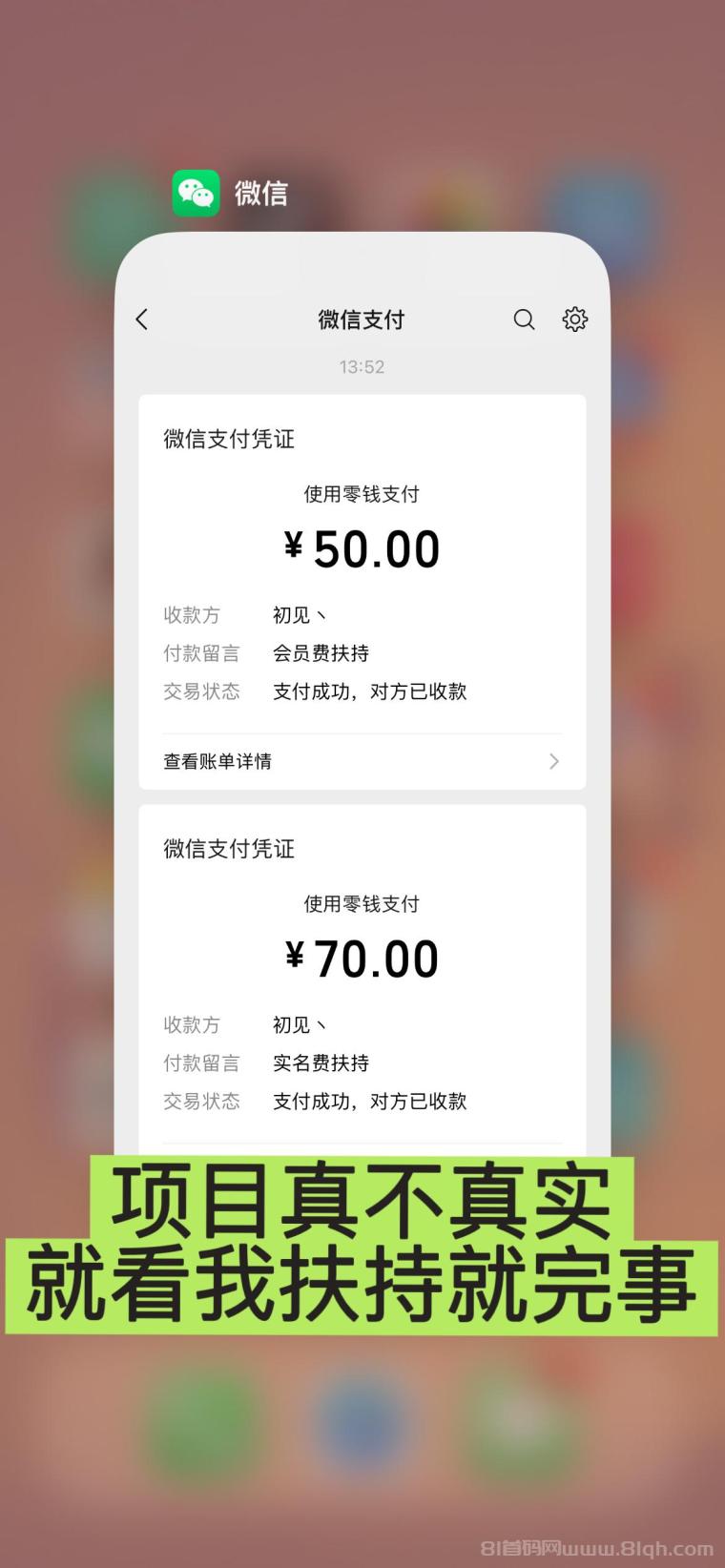725x1568 pixels.
Task: Open settings via the gear icon
Action: pyautogui.click(x=574, y=320)
